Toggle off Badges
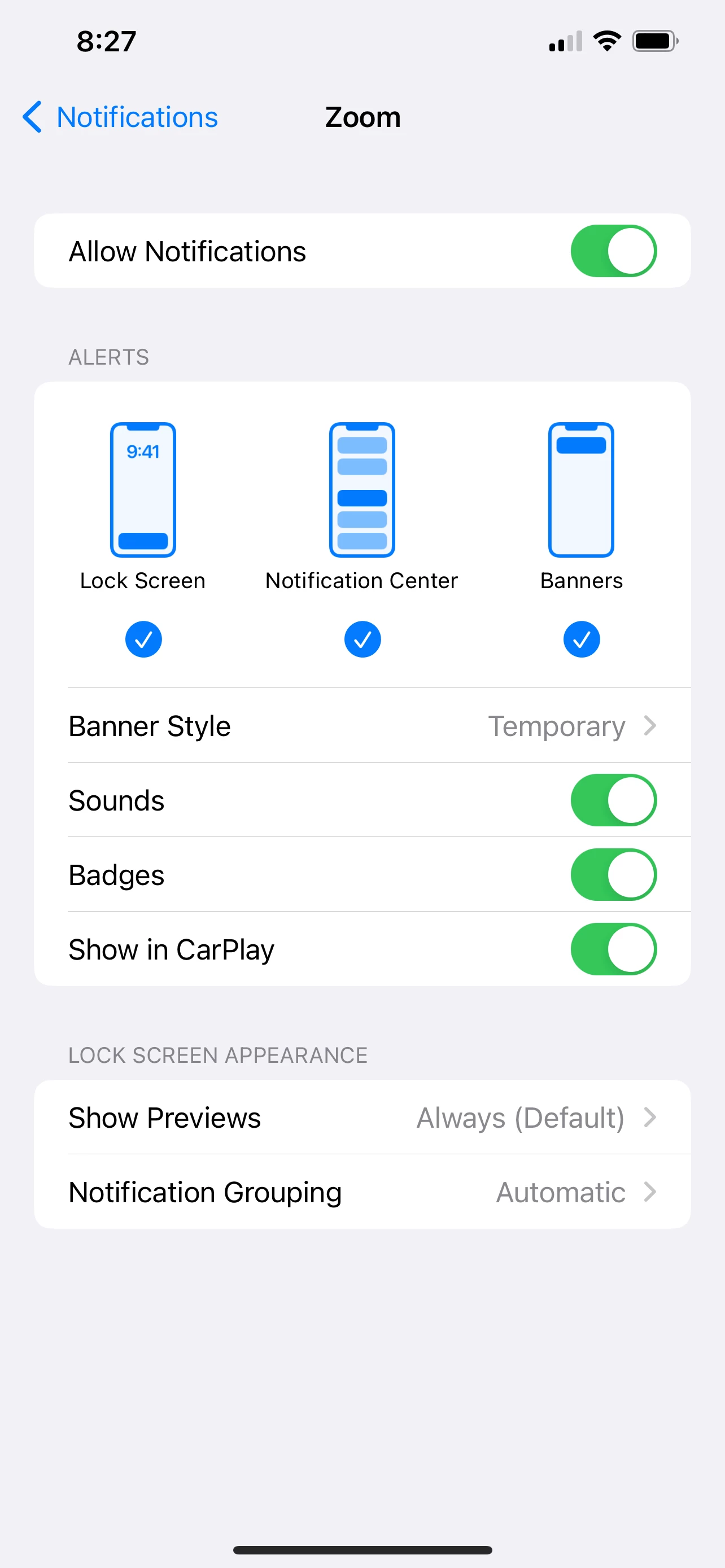This screenshot has height=1568, width=725. pyautogui.click(x=613, y=875)
